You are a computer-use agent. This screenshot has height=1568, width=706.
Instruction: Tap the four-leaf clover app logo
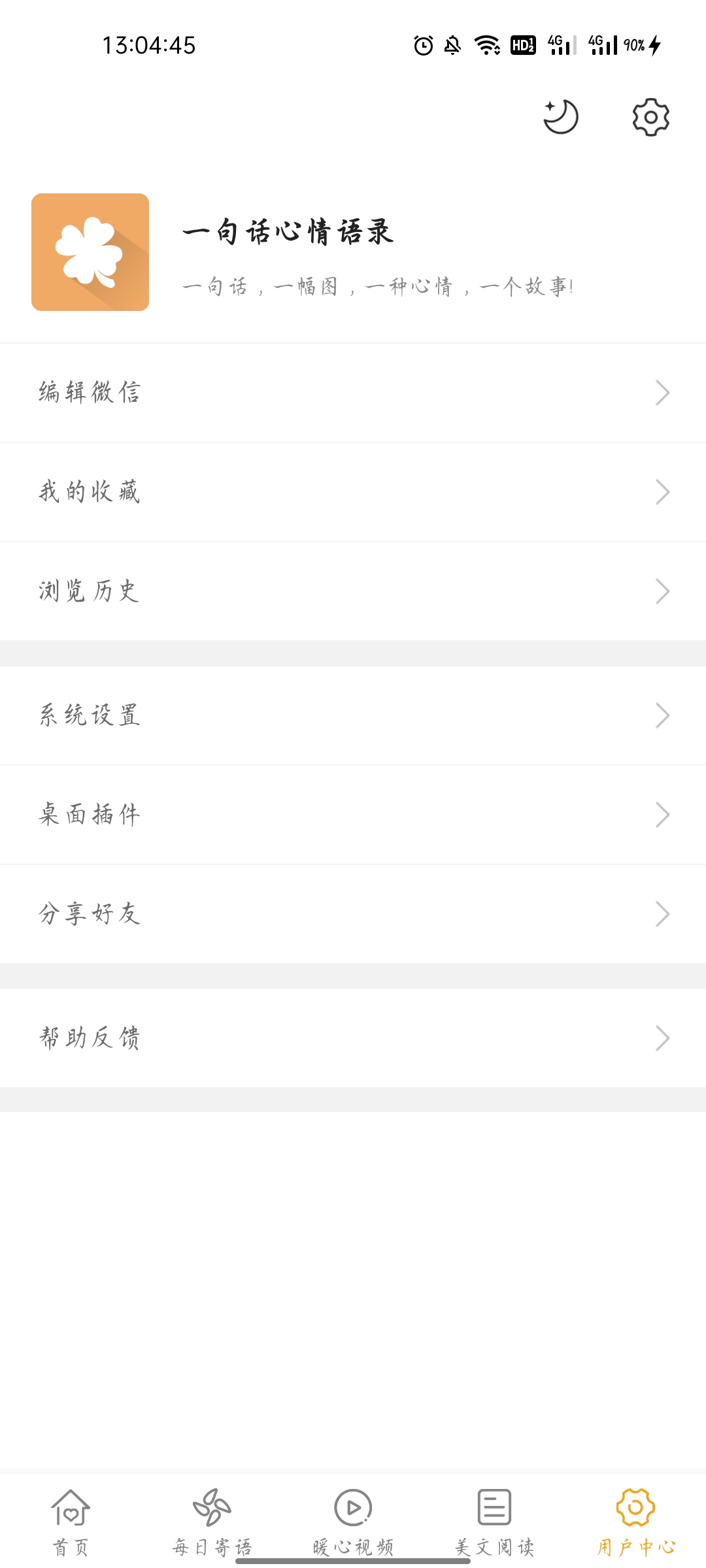[90, 252]
